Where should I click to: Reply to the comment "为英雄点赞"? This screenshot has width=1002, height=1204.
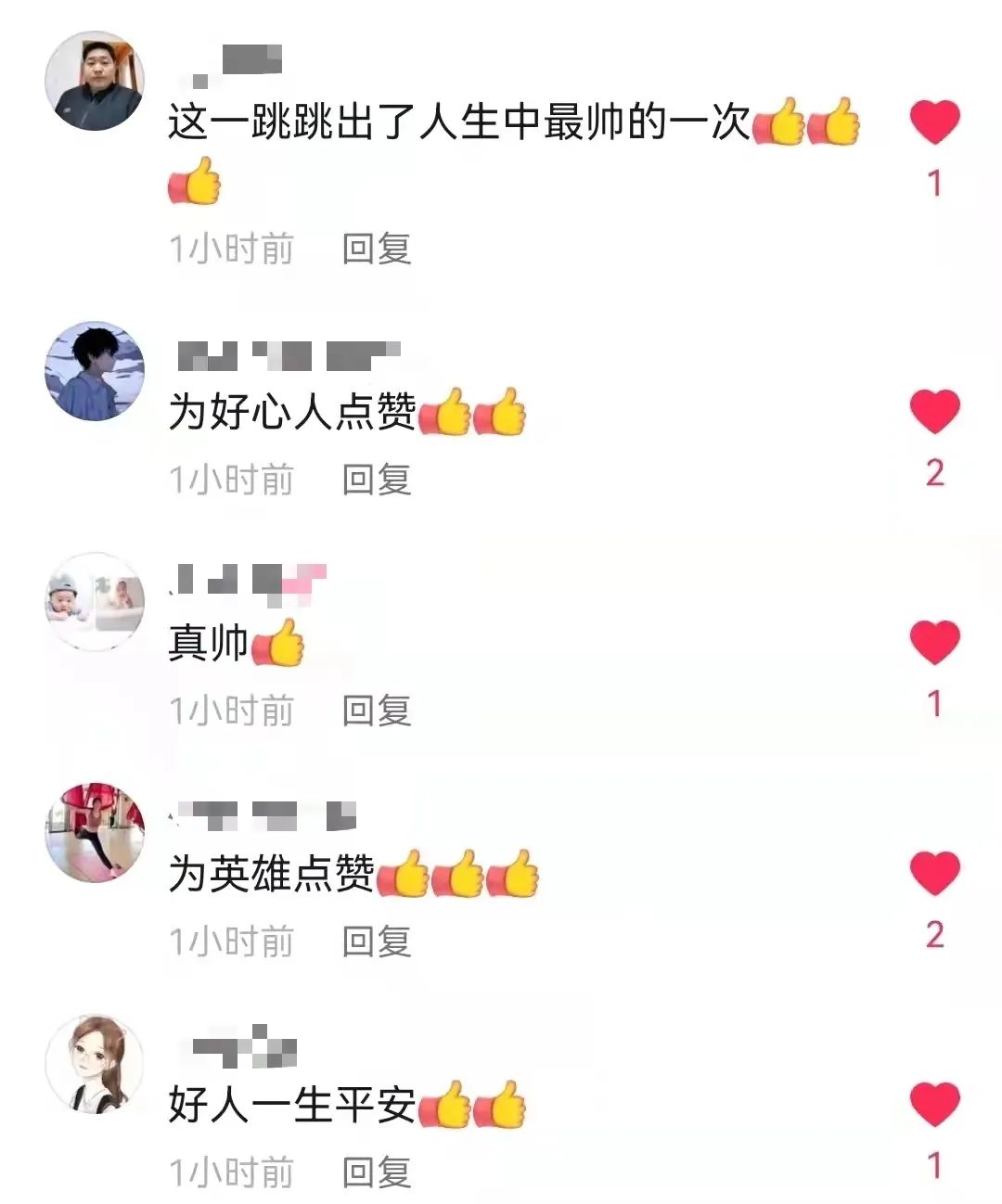pos(376,941)
